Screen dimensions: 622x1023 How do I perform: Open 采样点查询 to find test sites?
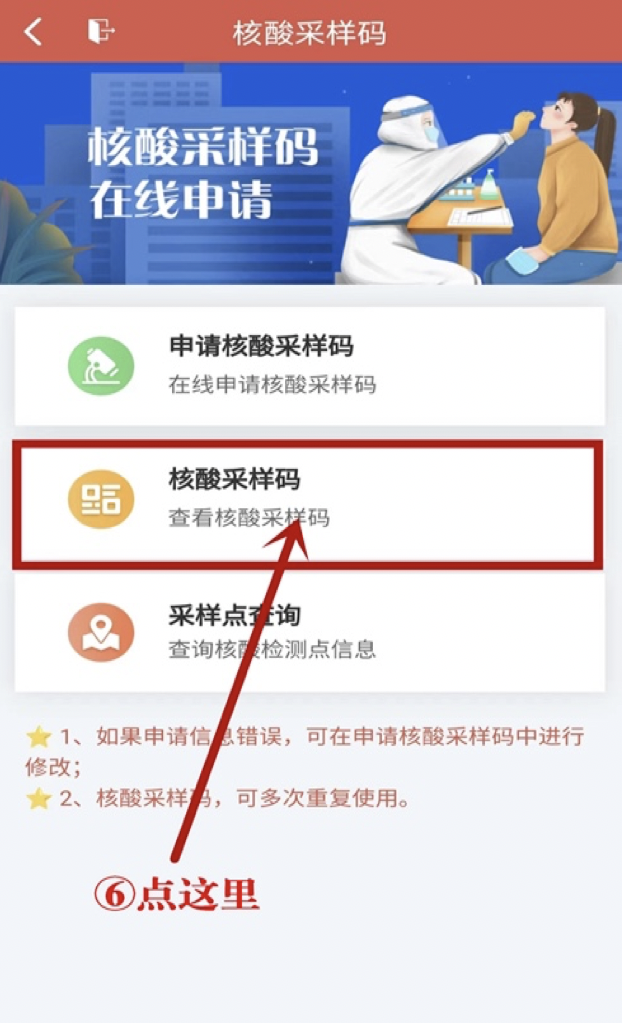point(309,632)
